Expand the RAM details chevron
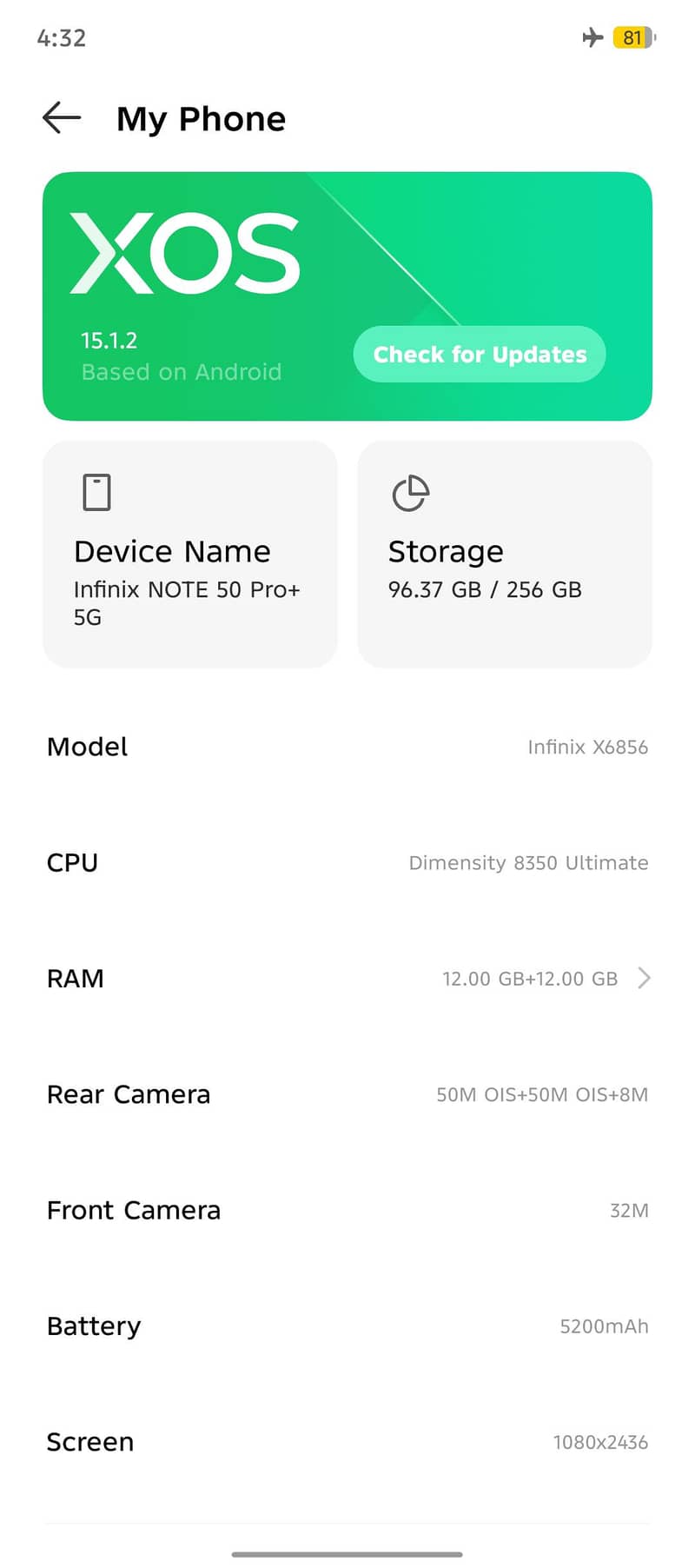695x1568 pixels. pyautogui.click(x=644, y=978)
